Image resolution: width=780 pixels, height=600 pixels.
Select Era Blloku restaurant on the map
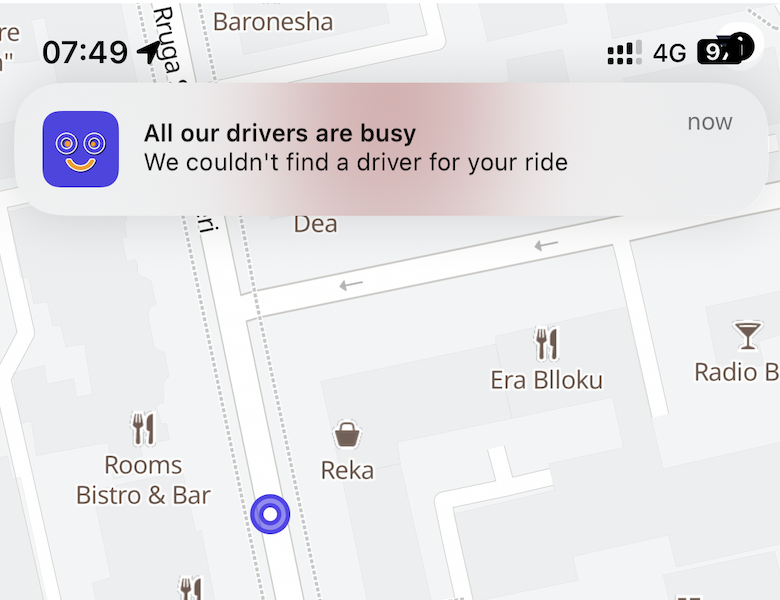546,346
